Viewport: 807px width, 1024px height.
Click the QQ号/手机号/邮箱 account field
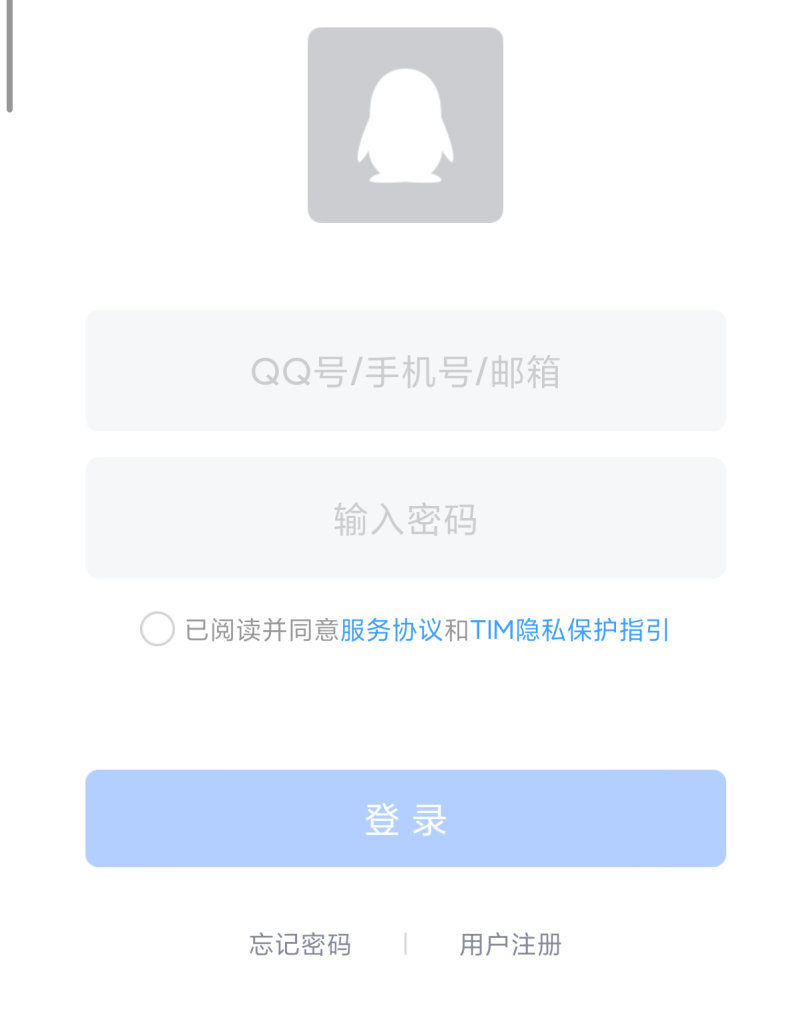[404, 370]
